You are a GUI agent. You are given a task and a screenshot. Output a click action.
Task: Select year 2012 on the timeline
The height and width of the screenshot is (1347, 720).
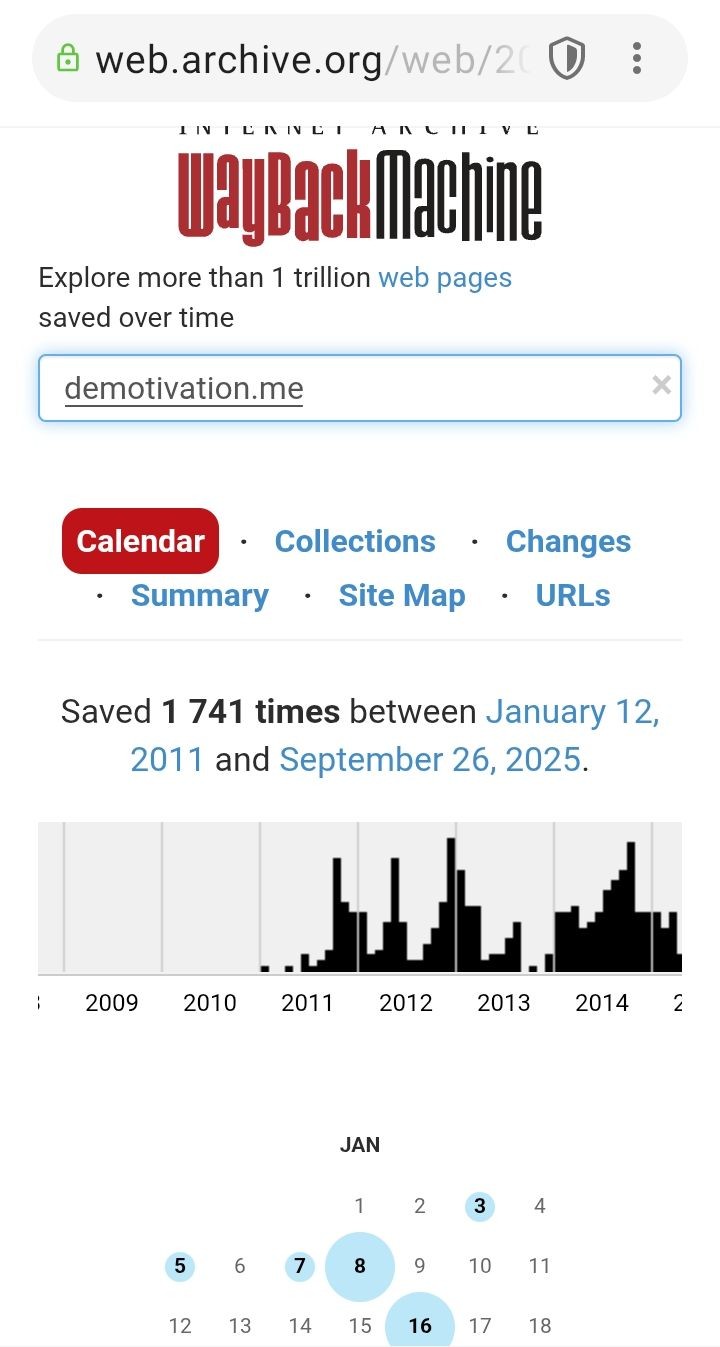[x=406, y=1002]
